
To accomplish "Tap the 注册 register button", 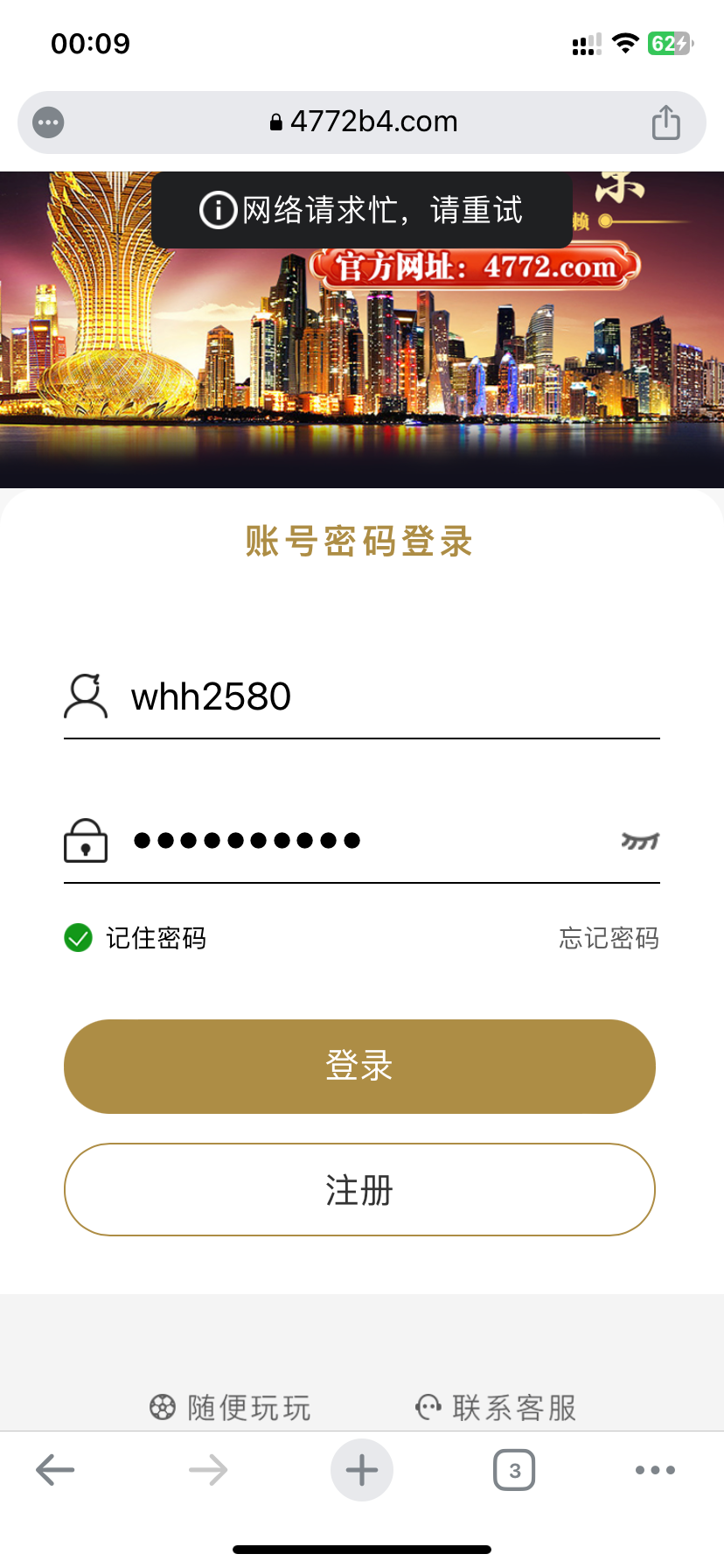I will click(359, 1190).
